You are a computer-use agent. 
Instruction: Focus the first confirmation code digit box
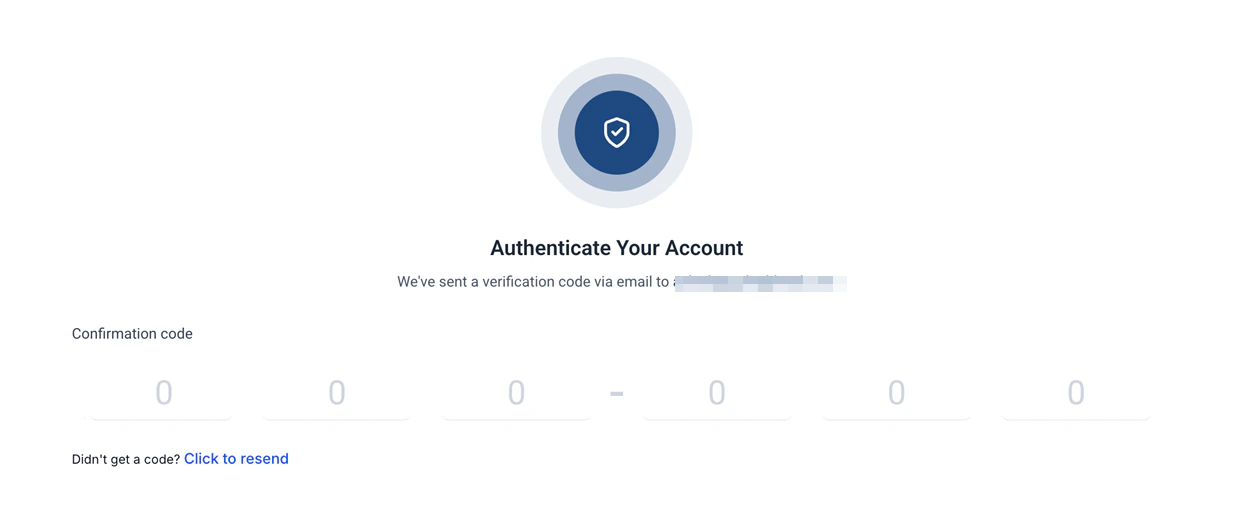point(162,392)
